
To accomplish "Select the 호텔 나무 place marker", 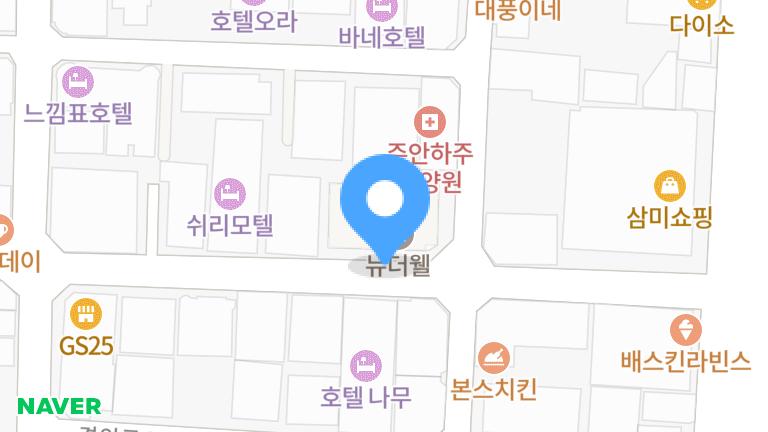I will (366, 365).
